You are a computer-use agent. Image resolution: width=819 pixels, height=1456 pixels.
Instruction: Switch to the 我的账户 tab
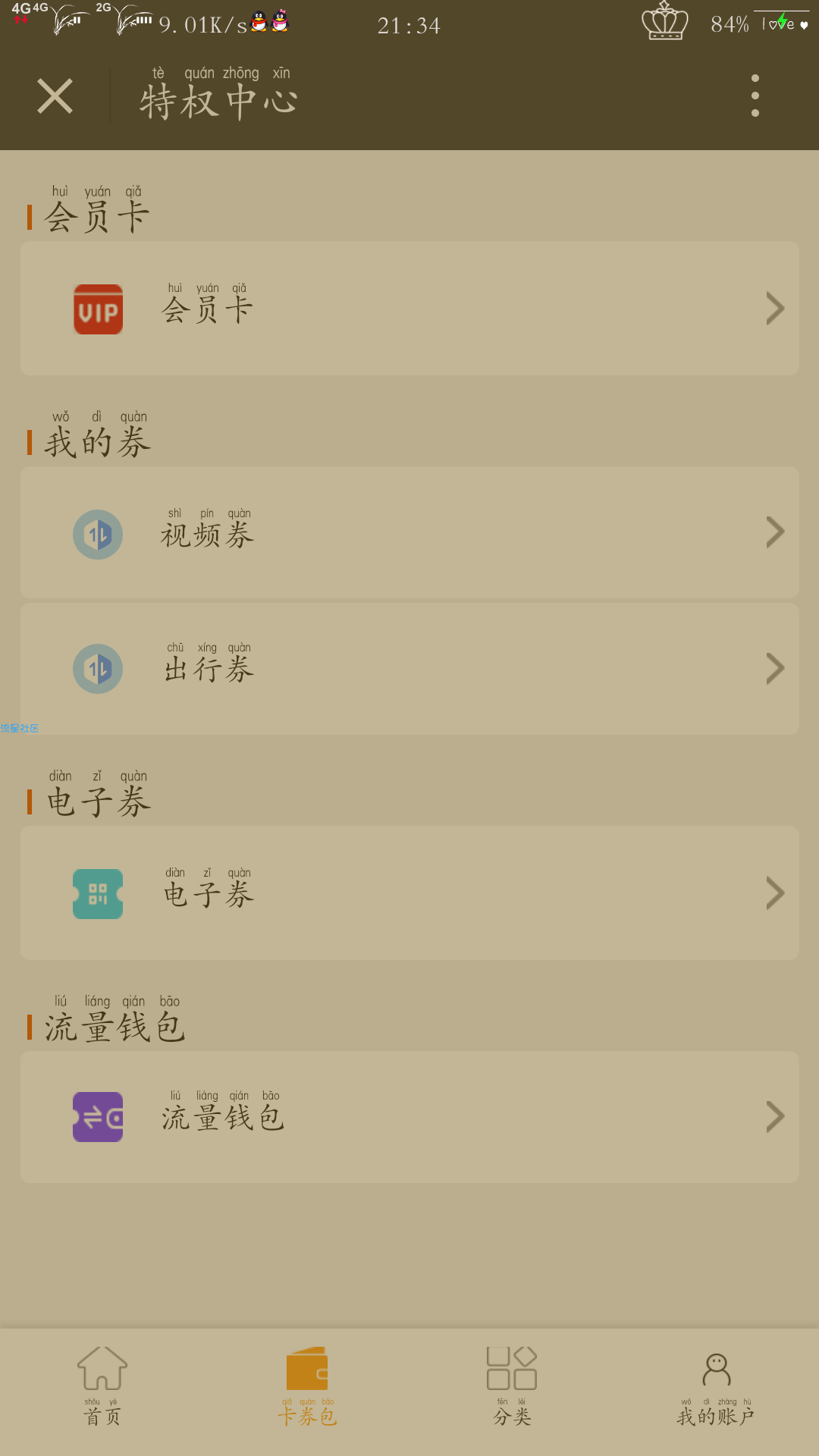click(716, 1386)
